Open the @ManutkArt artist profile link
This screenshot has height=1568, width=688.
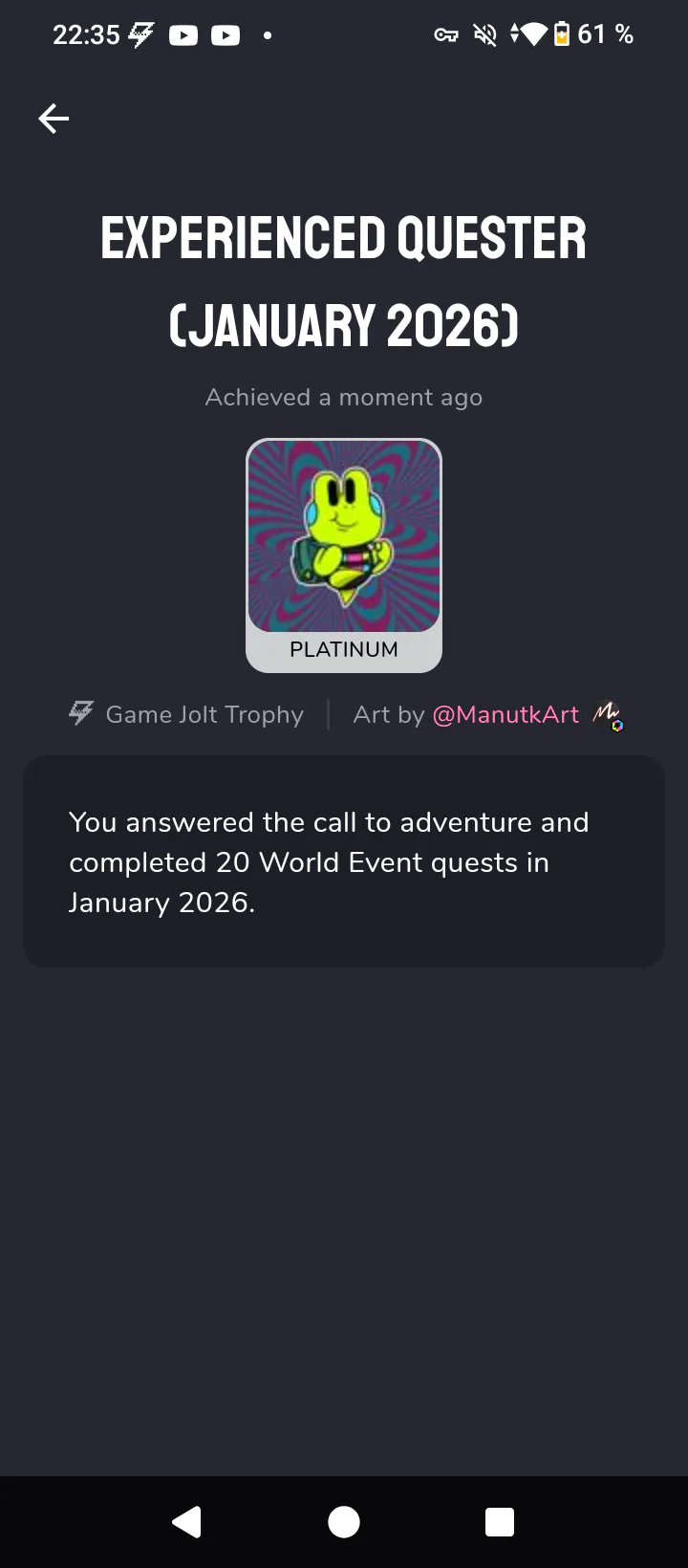(505, 714)
